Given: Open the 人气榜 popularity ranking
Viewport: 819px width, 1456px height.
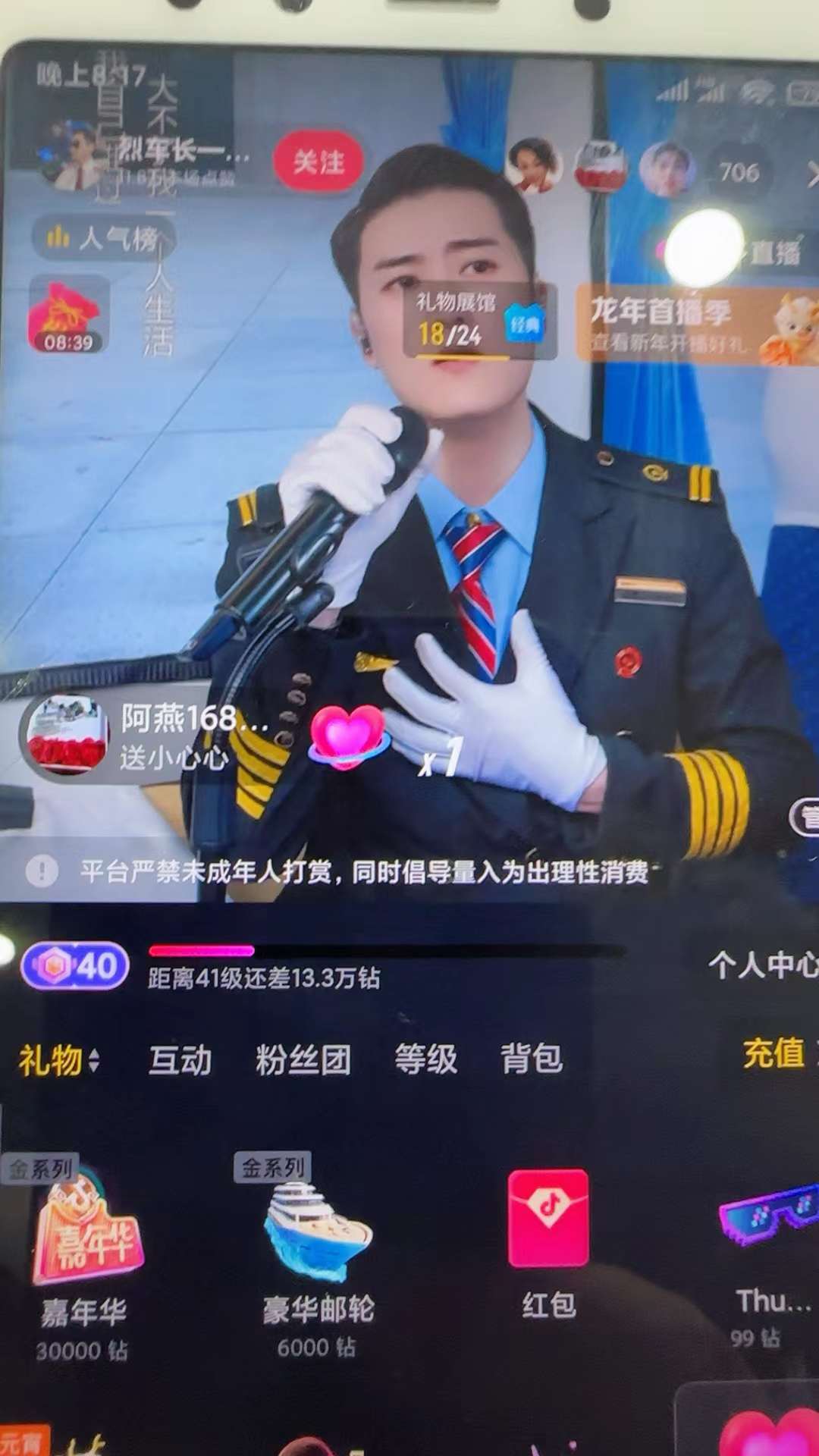Looking at the screenshot, I should (x=104, y=238).
